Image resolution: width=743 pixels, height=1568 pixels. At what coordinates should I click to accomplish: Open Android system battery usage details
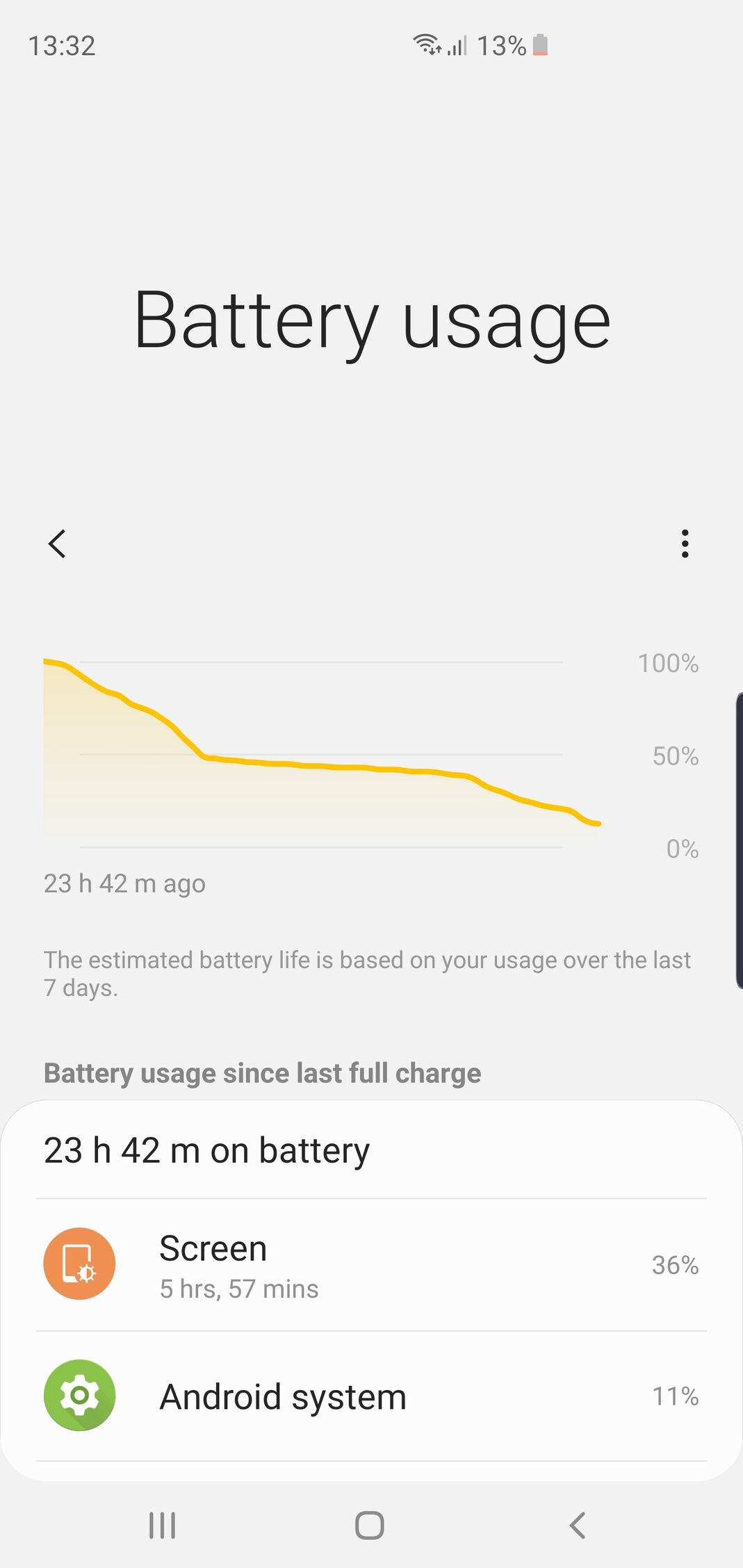(x=371, y=1396)
